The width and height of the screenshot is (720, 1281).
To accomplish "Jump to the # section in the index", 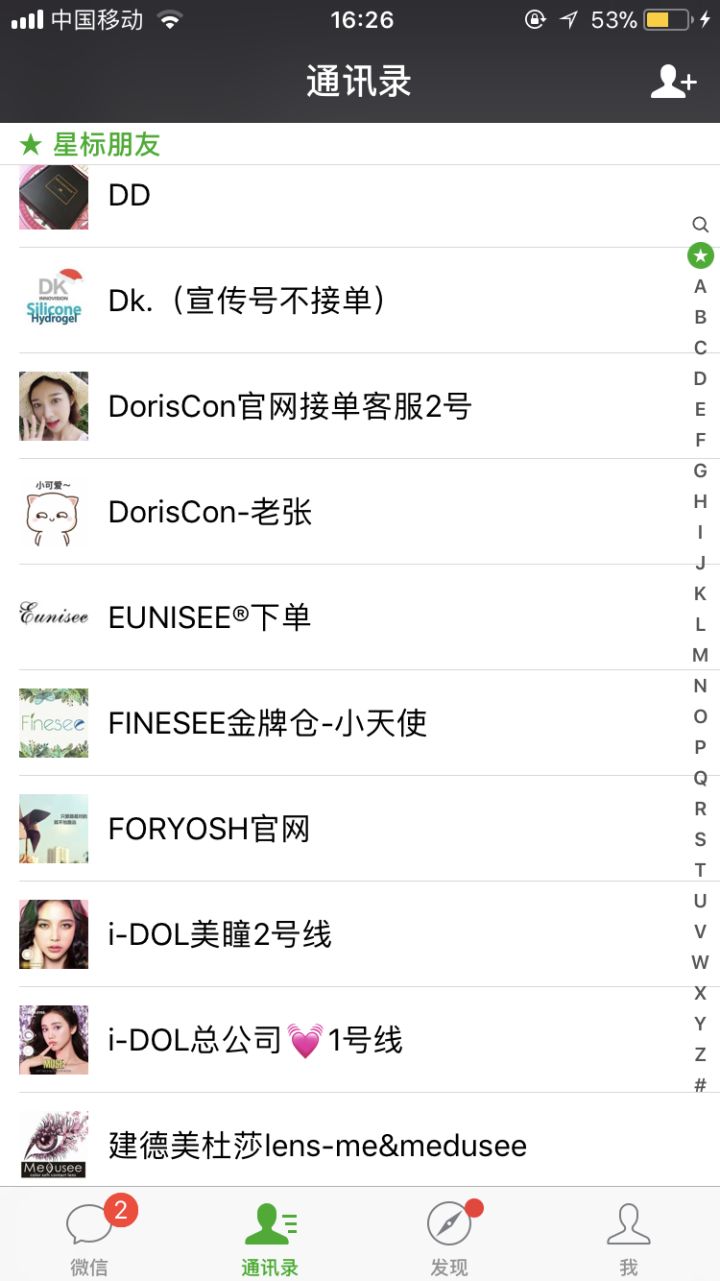I will point(700,1085).
